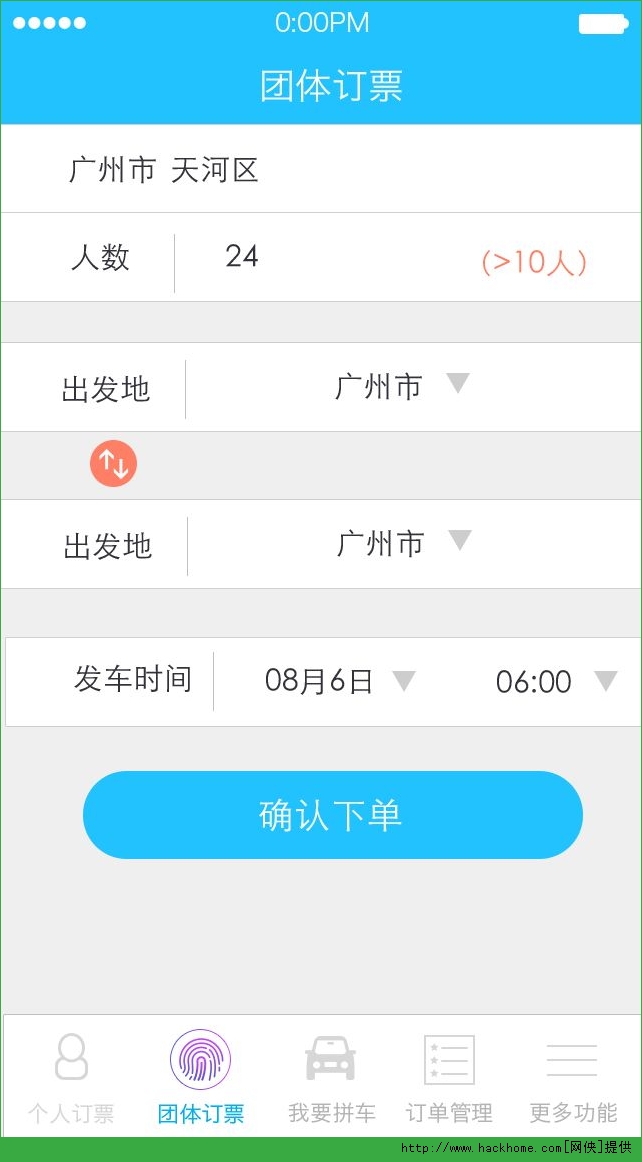The width and height of the screenshot is (642, 1162).
Task: Open the 更多功能 tab
Action: pyautogui.click(x=572, y=1078)
